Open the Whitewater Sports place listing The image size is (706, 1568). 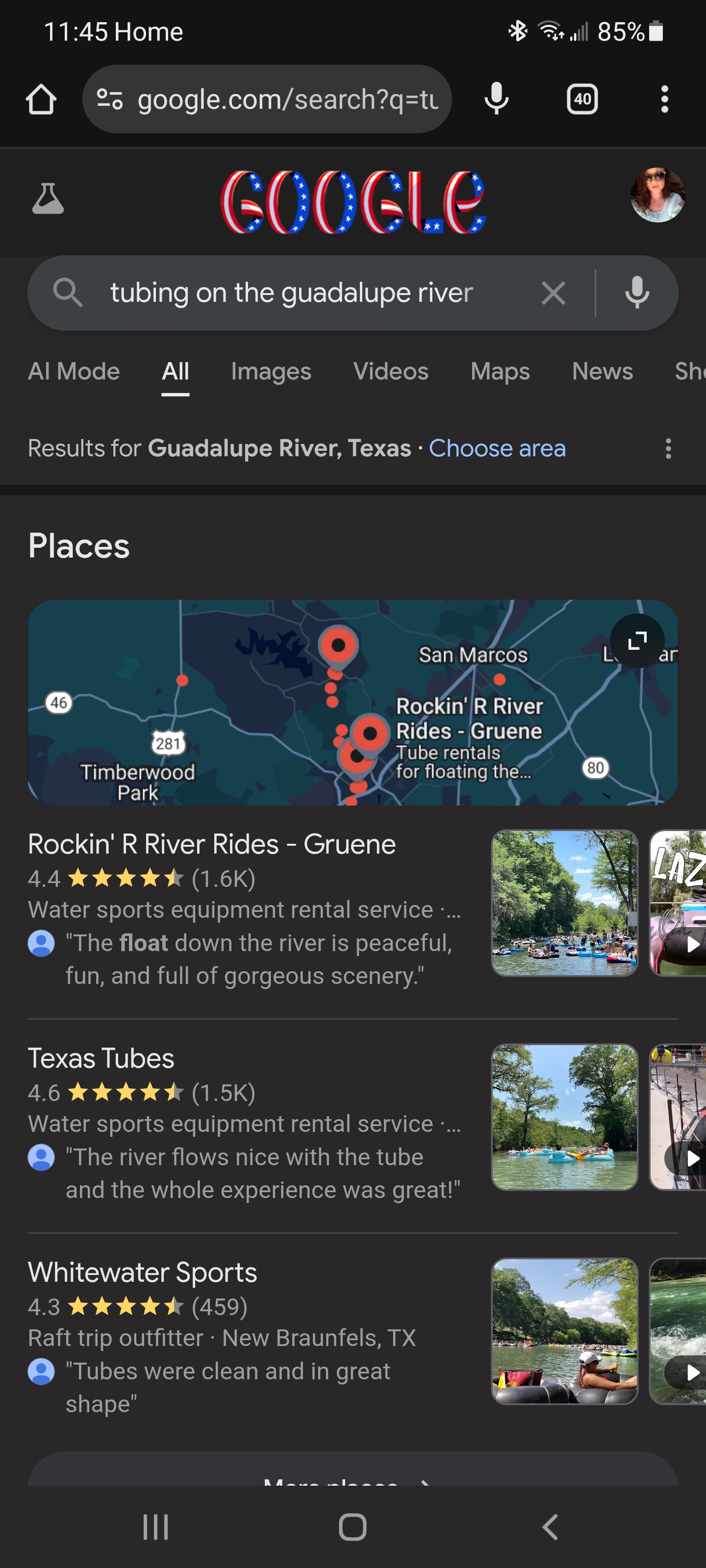coord(143,1272)
